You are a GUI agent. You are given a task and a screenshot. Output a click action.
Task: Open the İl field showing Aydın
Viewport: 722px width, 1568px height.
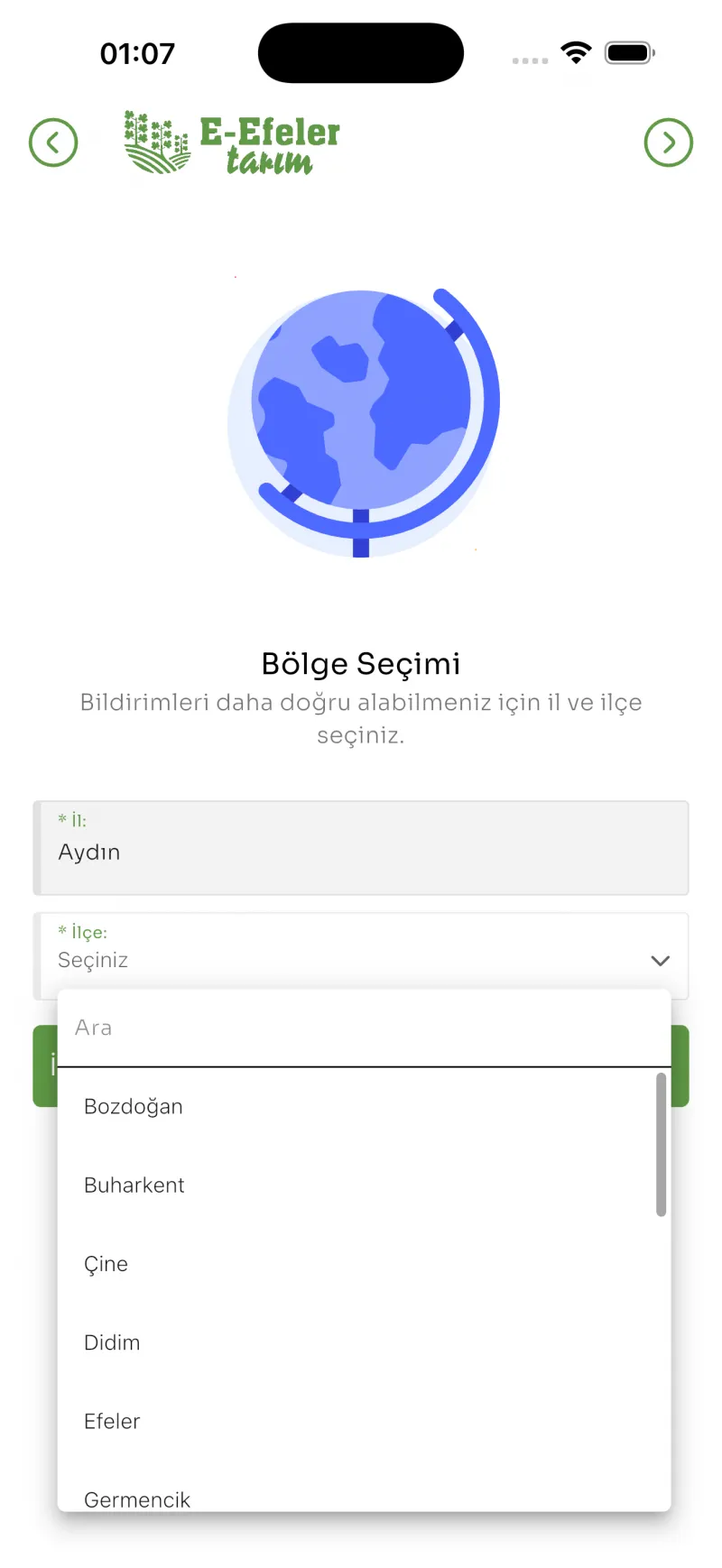click(361, 848)
